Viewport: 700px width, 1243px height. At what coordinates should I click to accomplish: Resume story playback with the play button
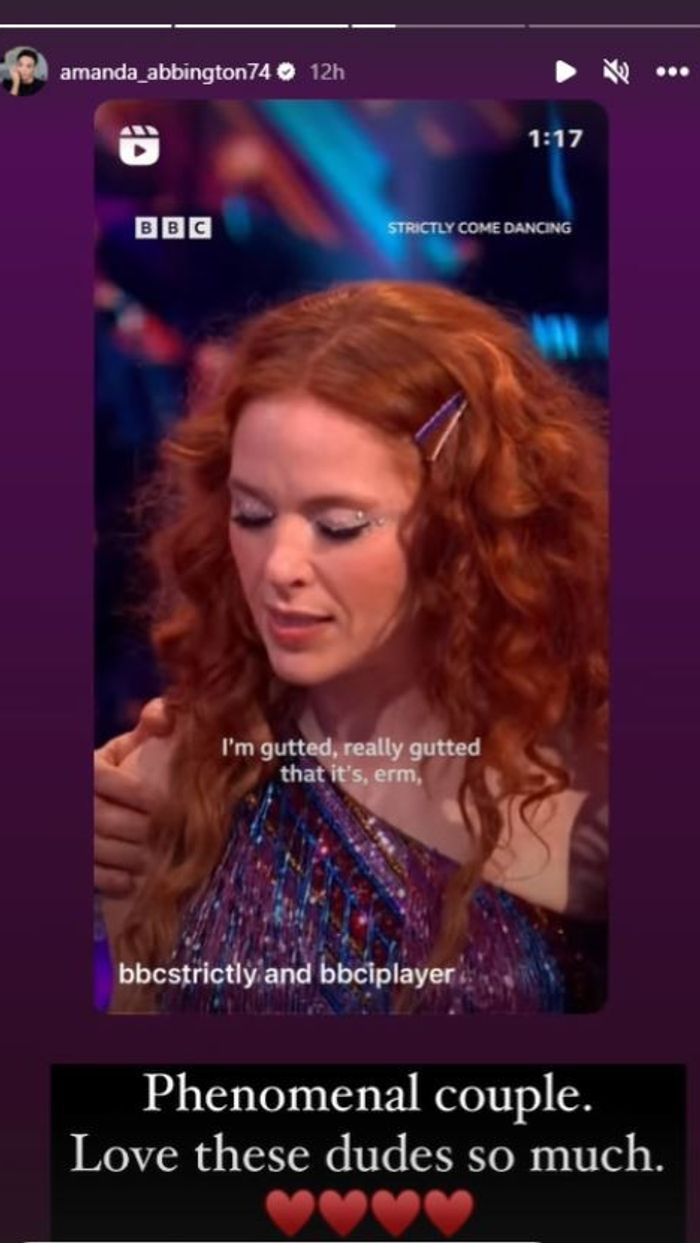[565, 72]
